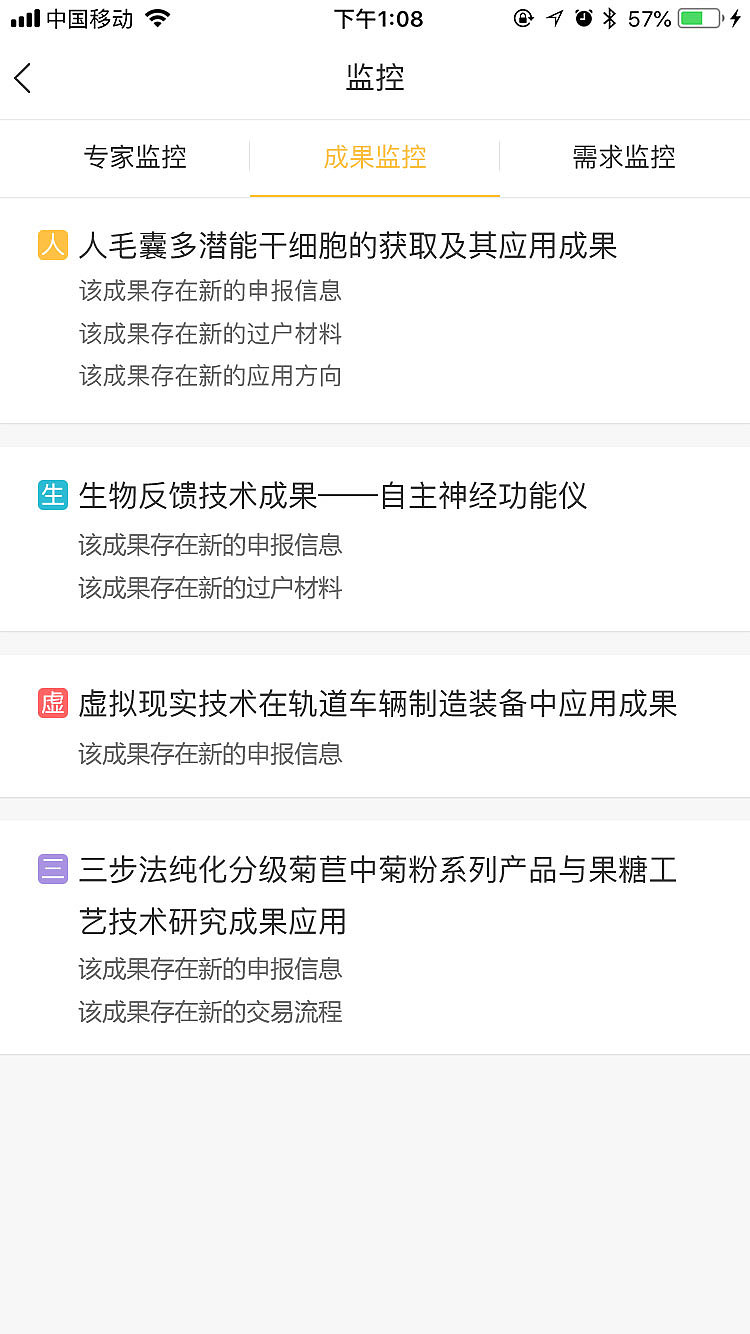Select the currently active 成果监控 tab
Viewport: 750px width, 1334px height.
375,157
